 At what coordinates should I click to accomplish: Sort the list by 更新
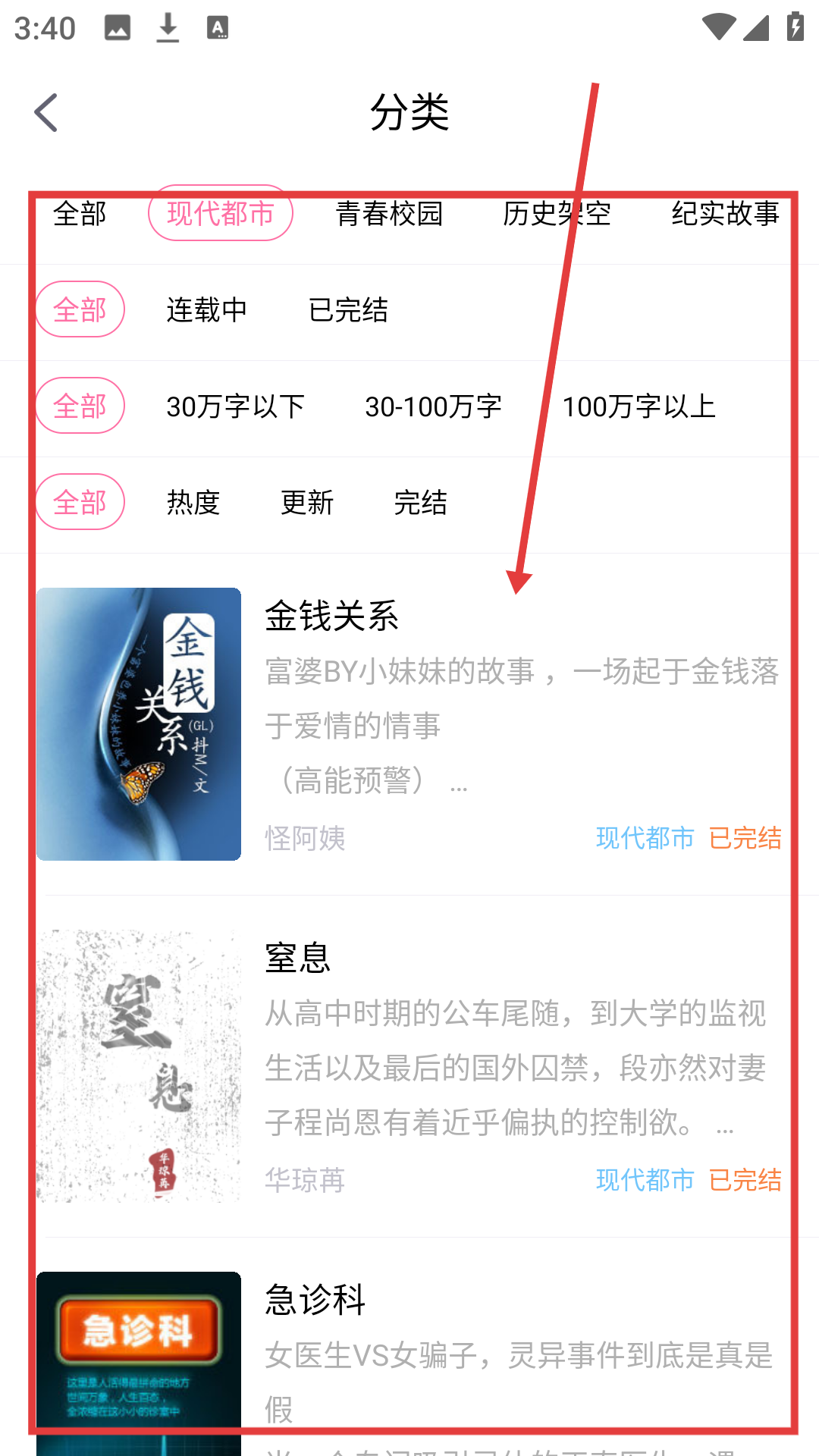click(307, 503)
